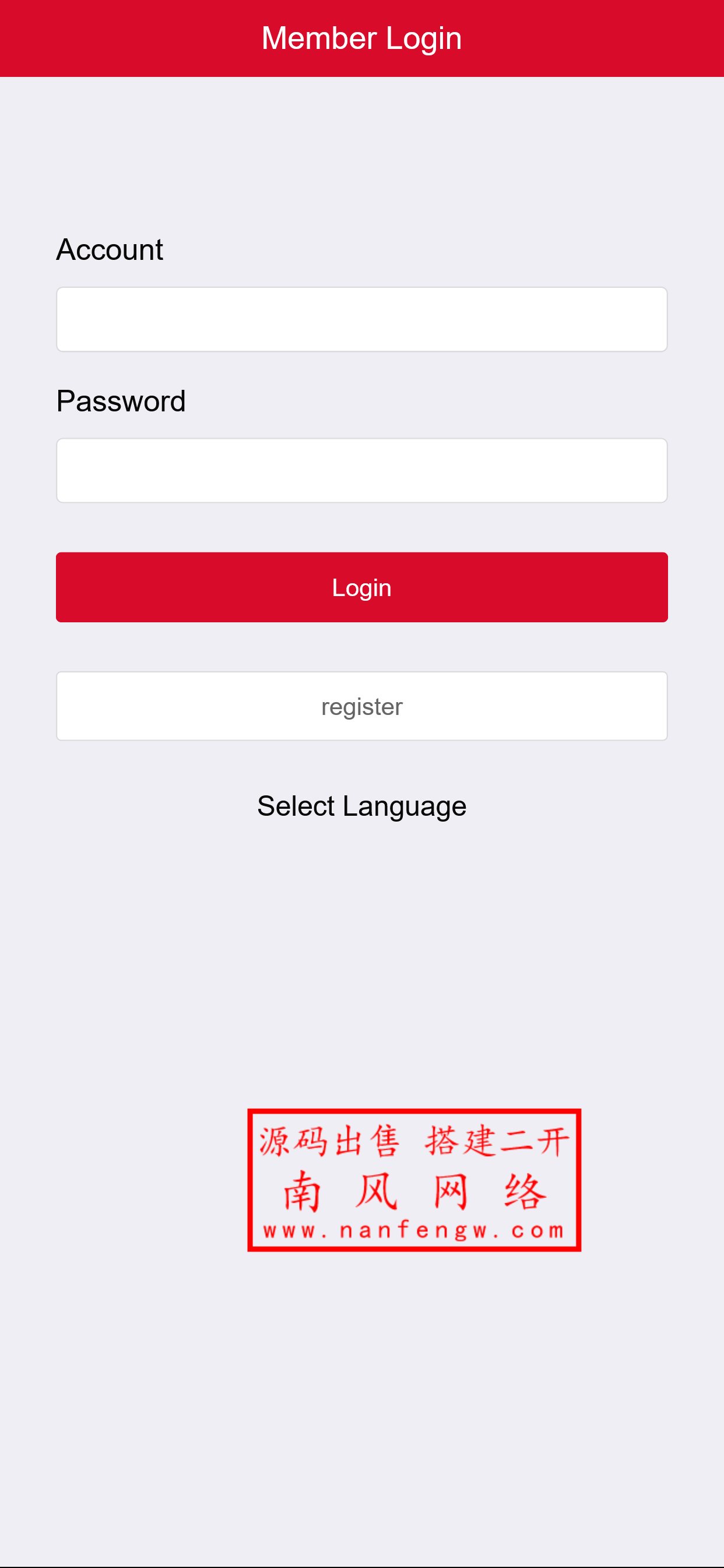Submit credentials via the Login button
This screenshot has width=724, height=1568.
coord(361,587)
